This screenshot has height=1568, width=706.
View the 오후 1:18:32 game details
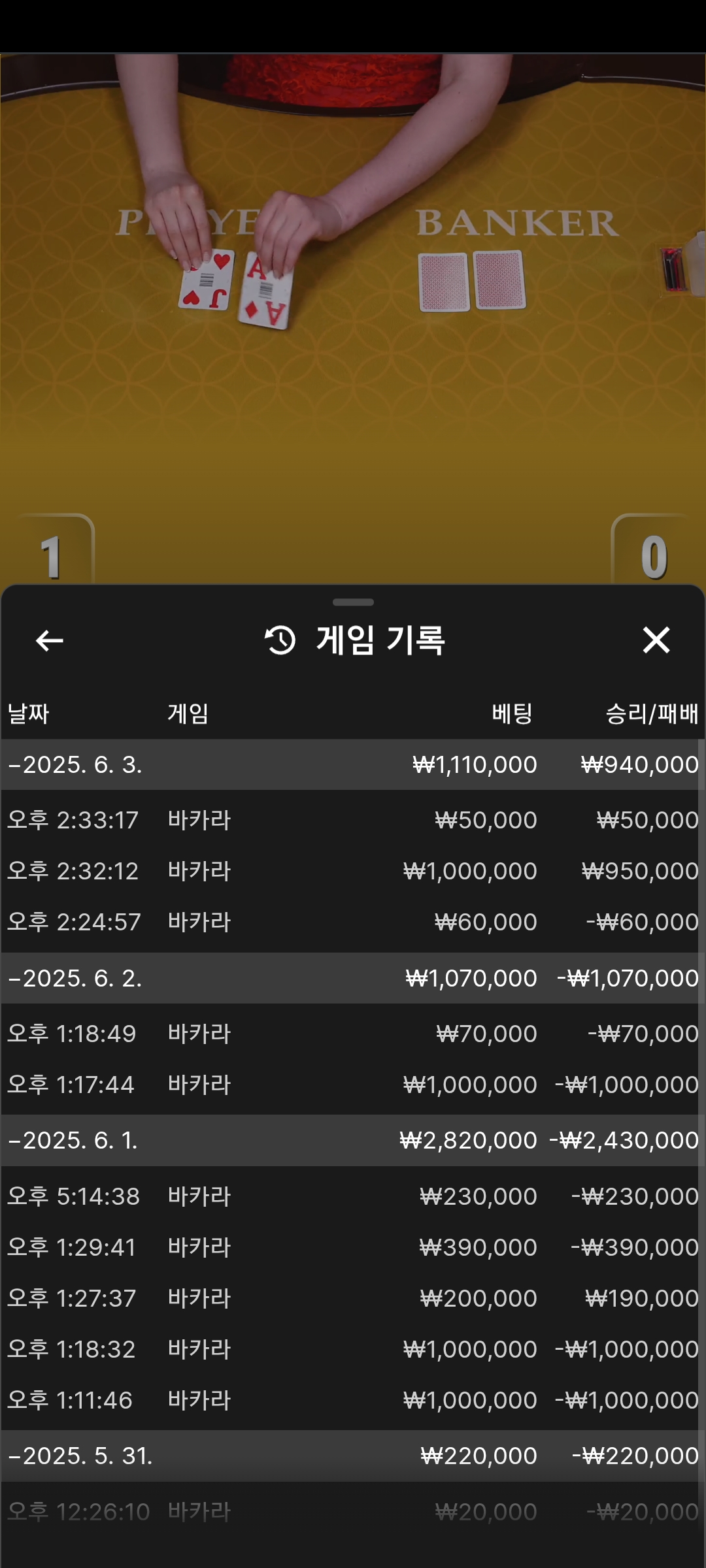353,1349
